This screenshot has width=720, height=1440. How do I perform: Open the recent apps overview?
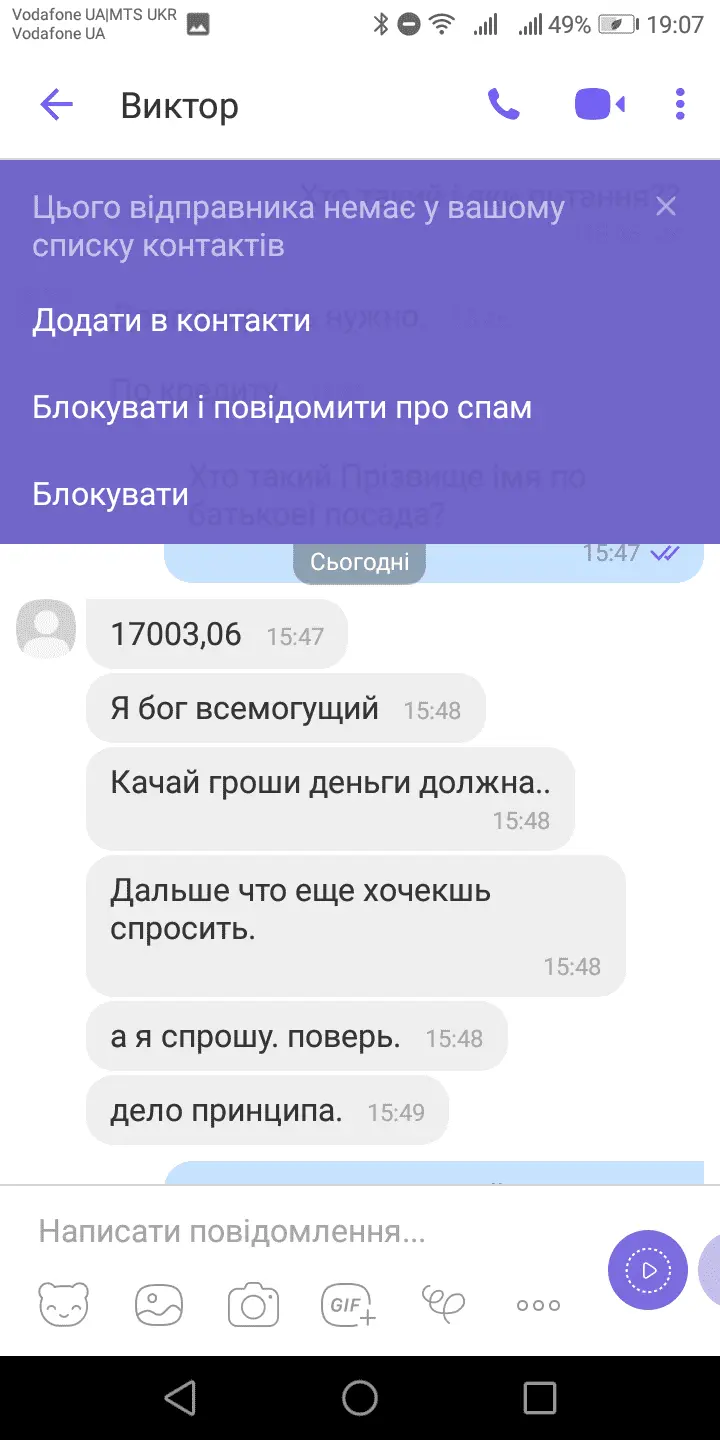(540, 1398)
